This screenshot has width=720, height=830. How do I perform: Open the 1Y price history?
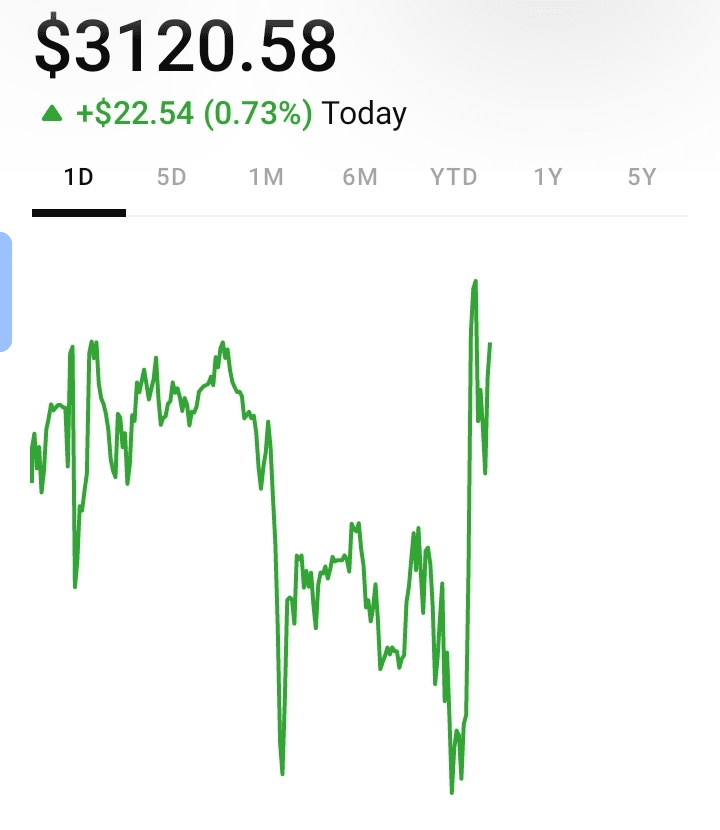pos(548,178)
